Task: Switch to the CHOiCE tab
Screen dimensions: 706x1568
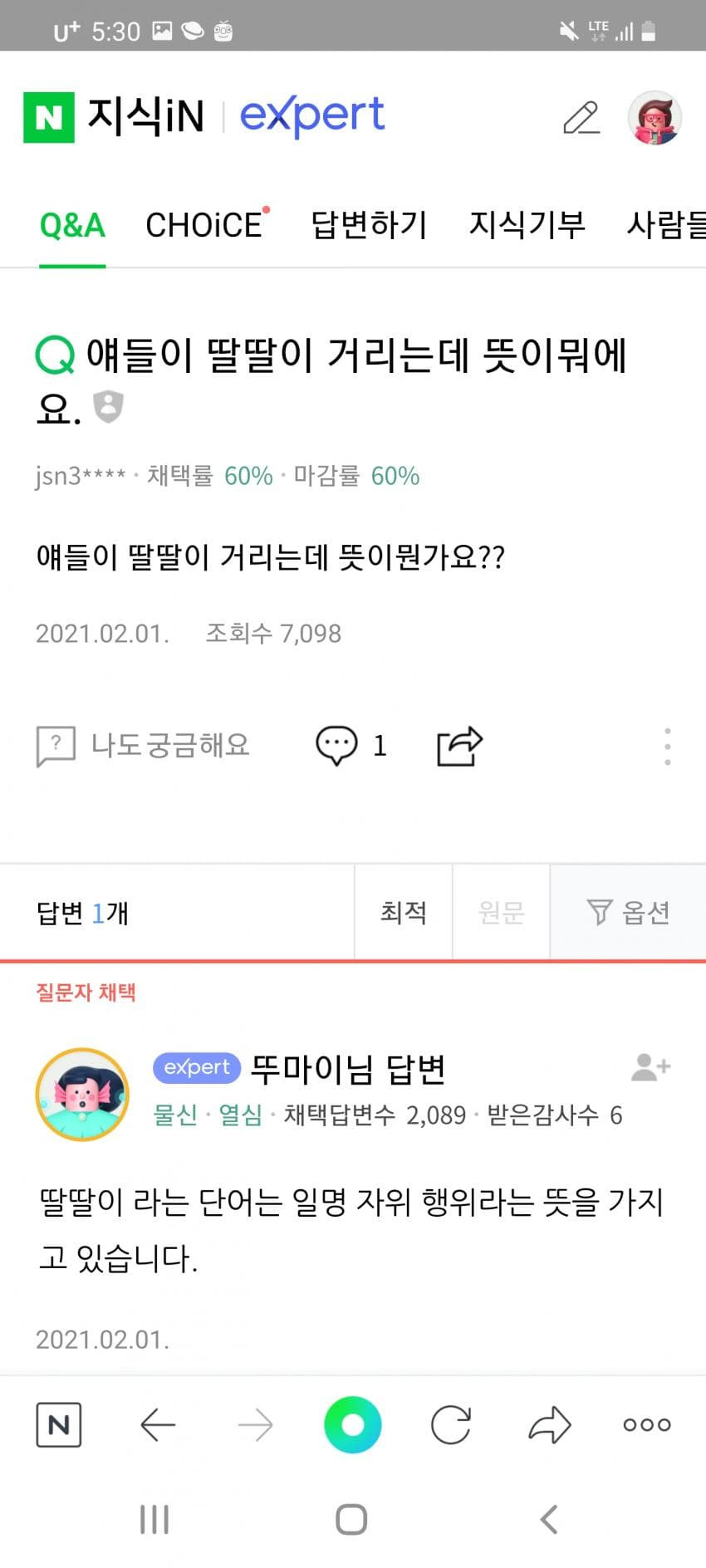Action: tap(205, 225)
